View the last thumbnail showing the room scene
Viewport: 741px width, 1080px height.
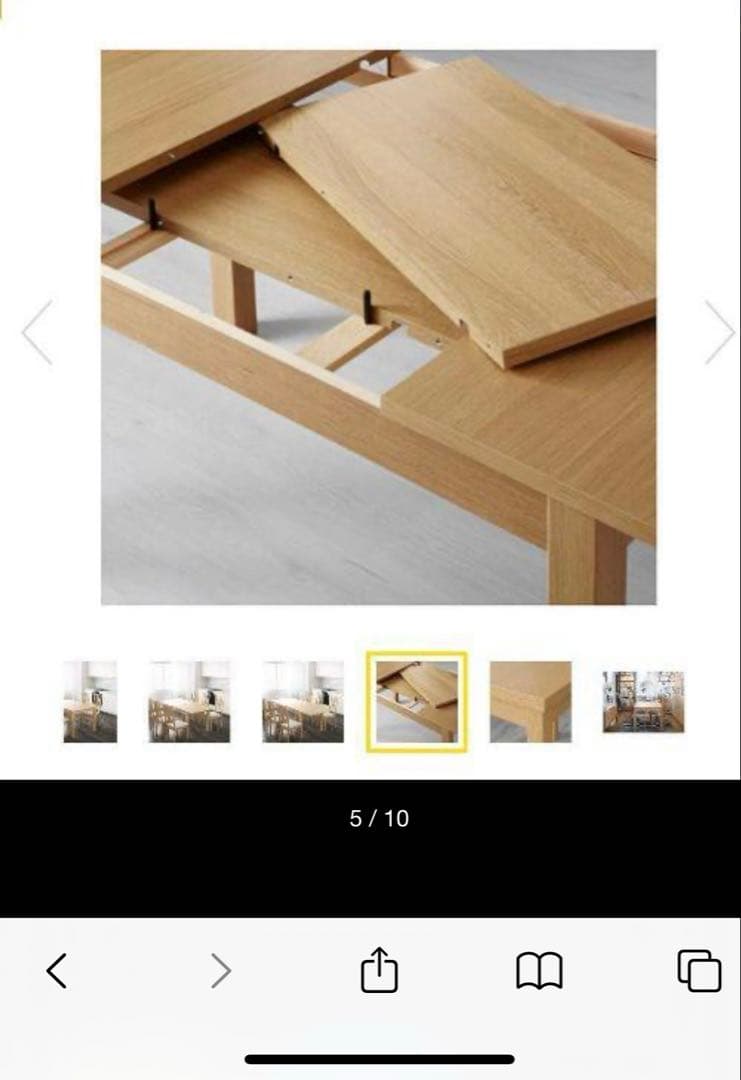pyautogui.click(x=641, y=702)
